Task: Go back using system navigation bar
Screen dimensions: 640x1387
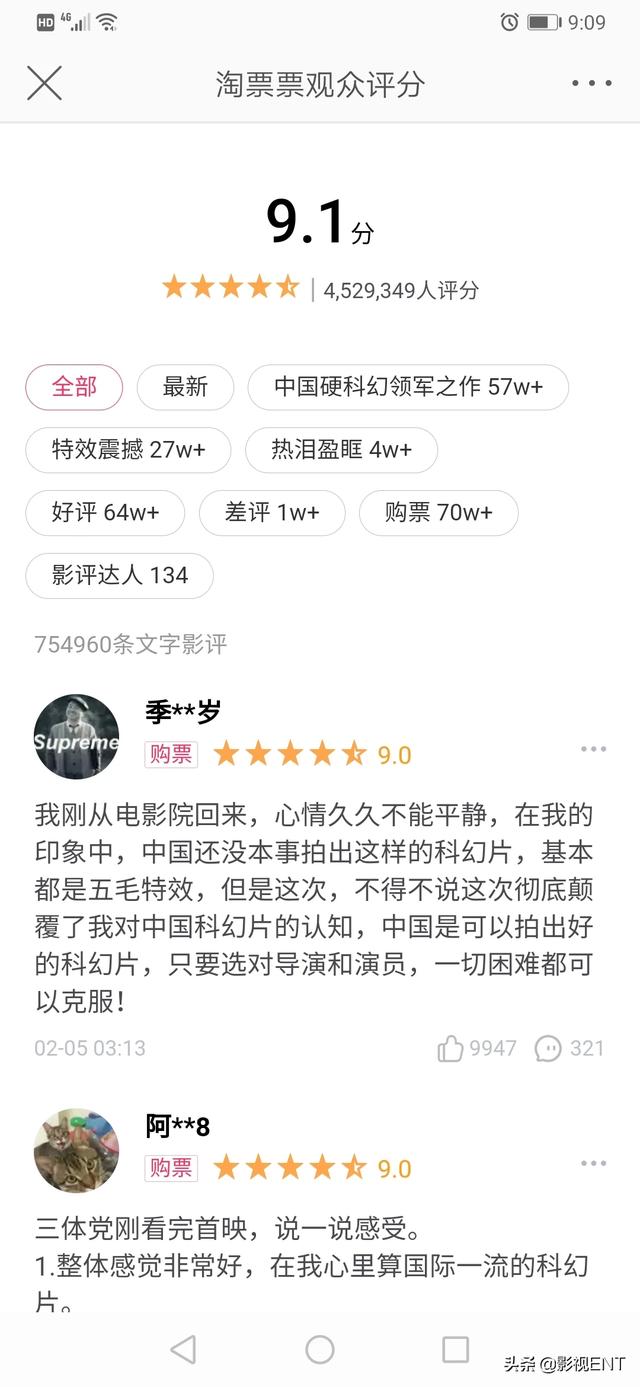Action: point(183,1350)
